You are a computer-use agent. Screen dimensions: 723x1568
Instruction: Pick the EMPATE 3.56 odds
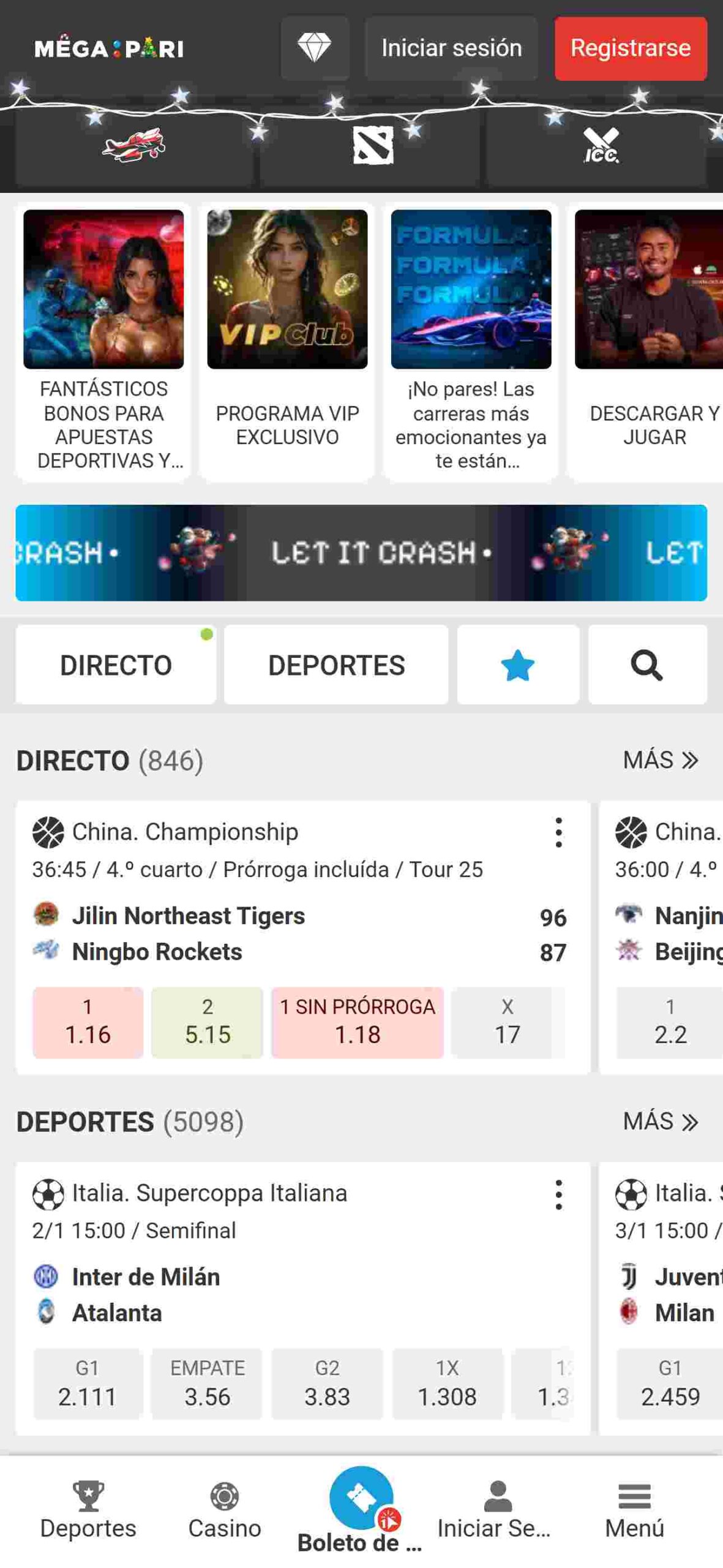click(x=208, y=1384)
